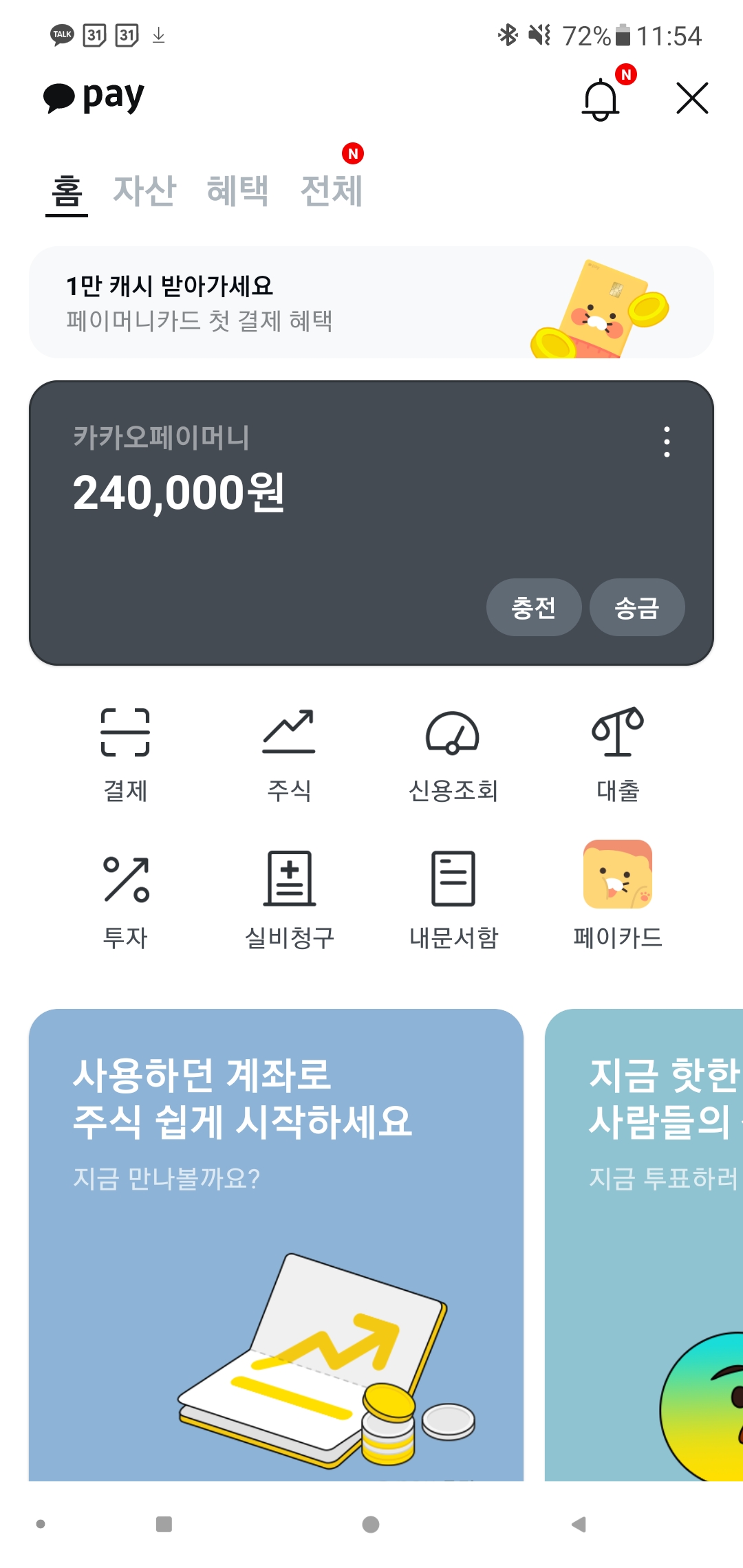This screenshot has height=1568, width=743.
Task: Open the 대출 shortcut
Action: point(618,754)
